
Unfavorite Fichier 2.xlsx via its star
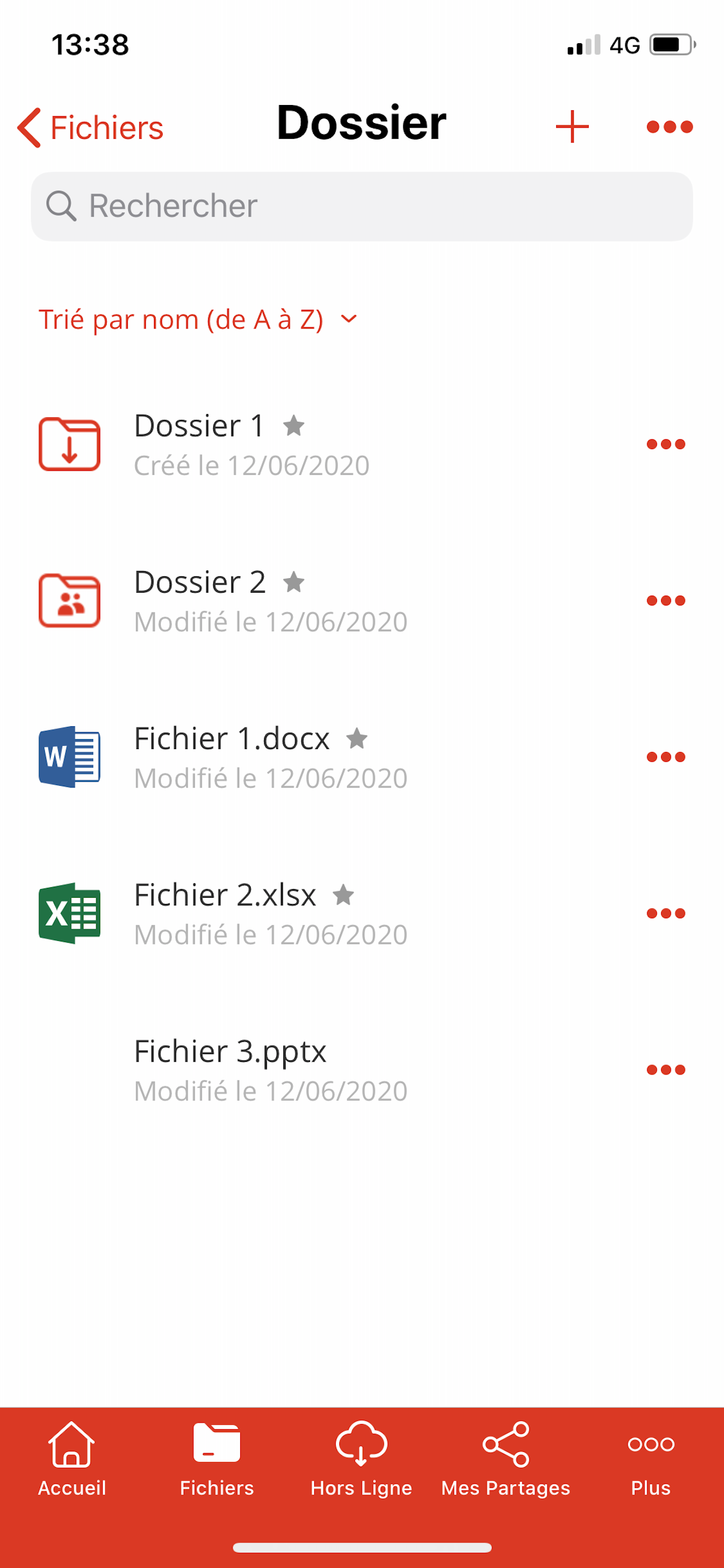point(344,895)
